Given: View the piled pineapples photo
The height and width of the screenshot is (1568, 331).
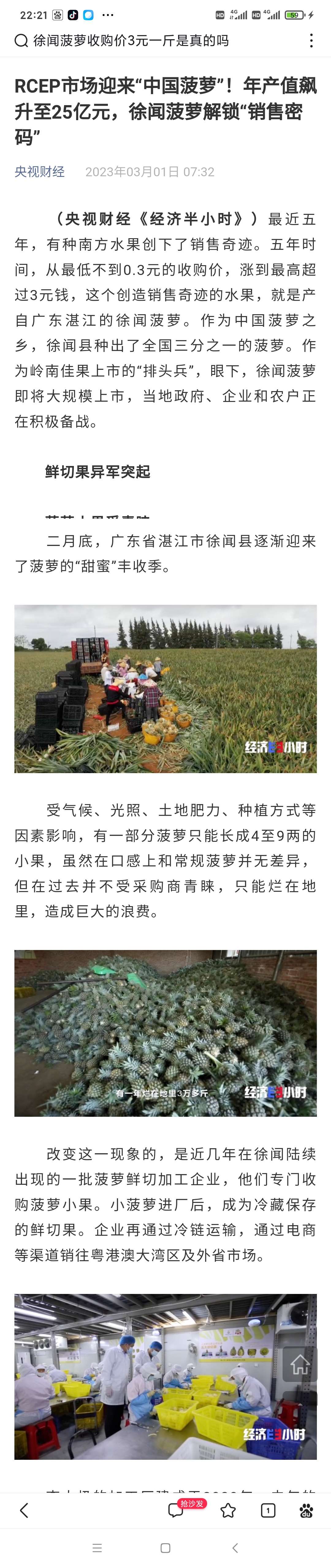Looking at the screenshot, I should click(x=165, y=1033).
